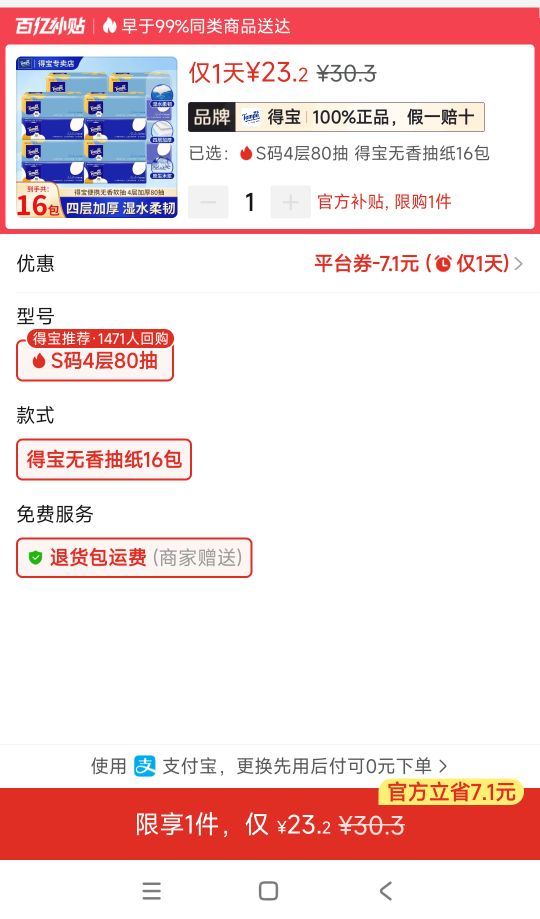Increase quantity with the plus button
This screenshot has width=540, height=919.
pos(290,202)
